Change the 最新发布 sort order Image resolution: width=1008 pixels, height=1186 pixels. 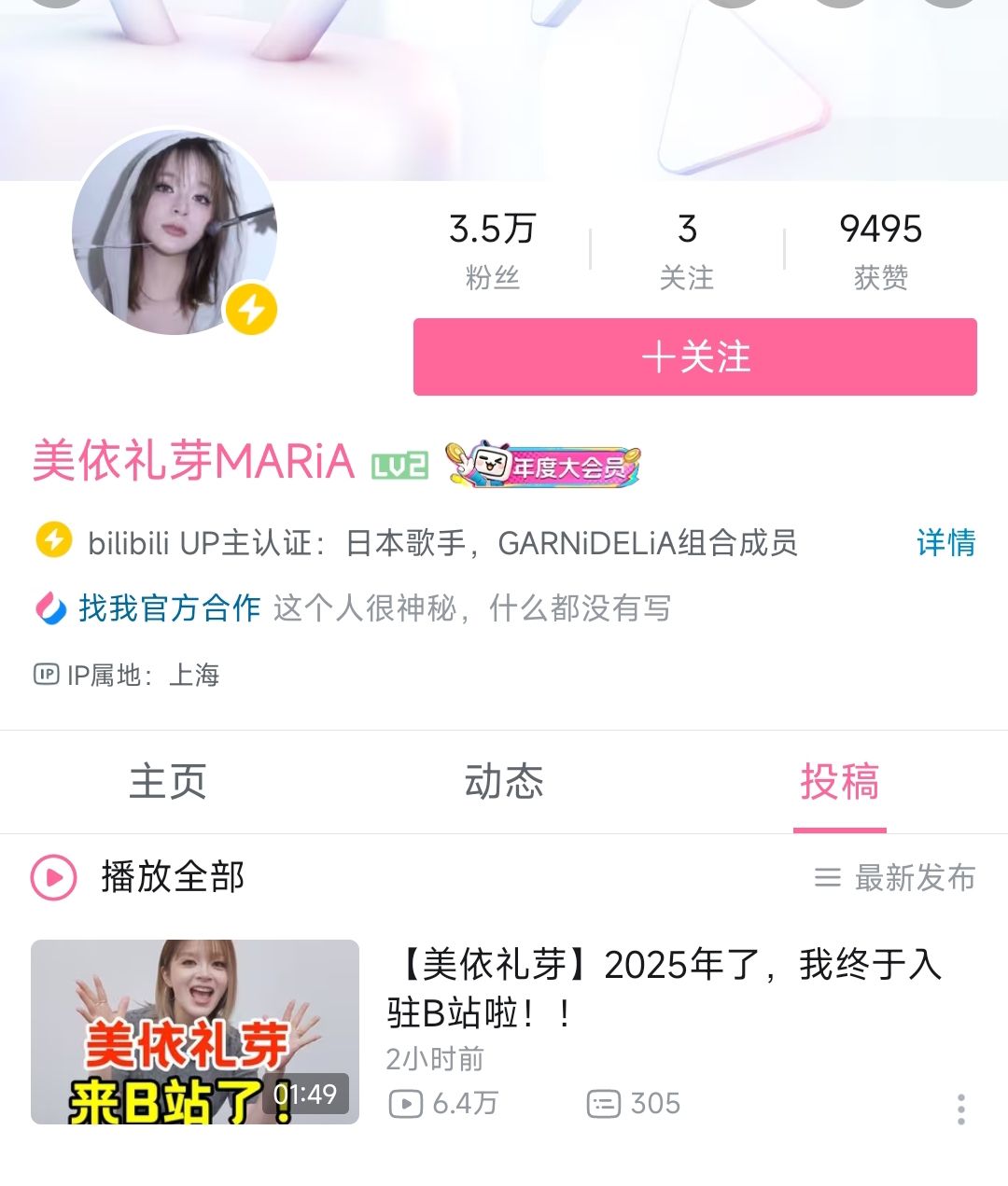(x=896, y=877)
